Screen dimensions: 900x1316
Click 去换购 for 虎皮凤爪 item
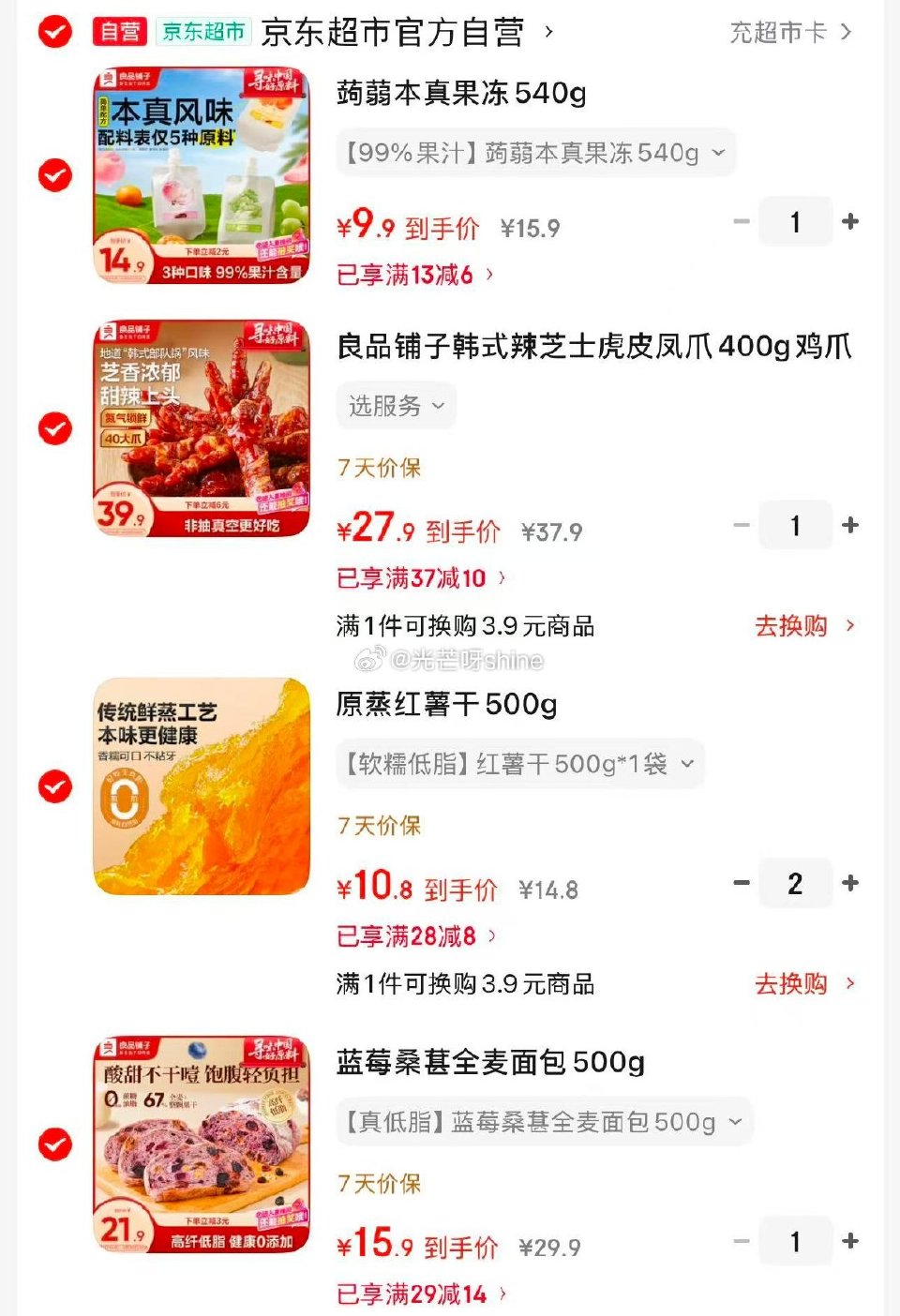click(x=794, y=625)
